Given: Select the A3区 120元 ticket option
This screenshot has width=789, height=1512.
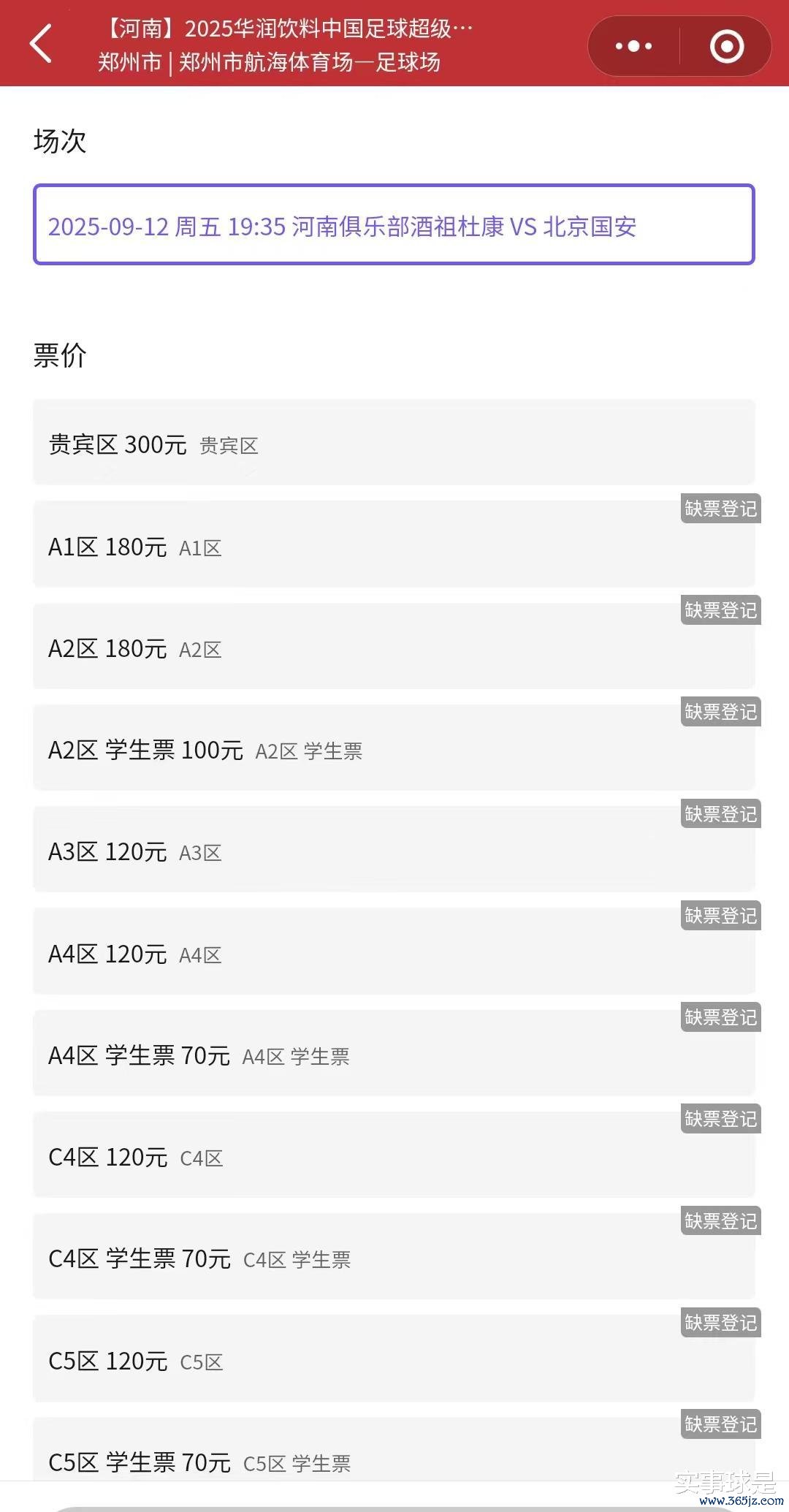Looking at the screenshot, I should [394, 850].
